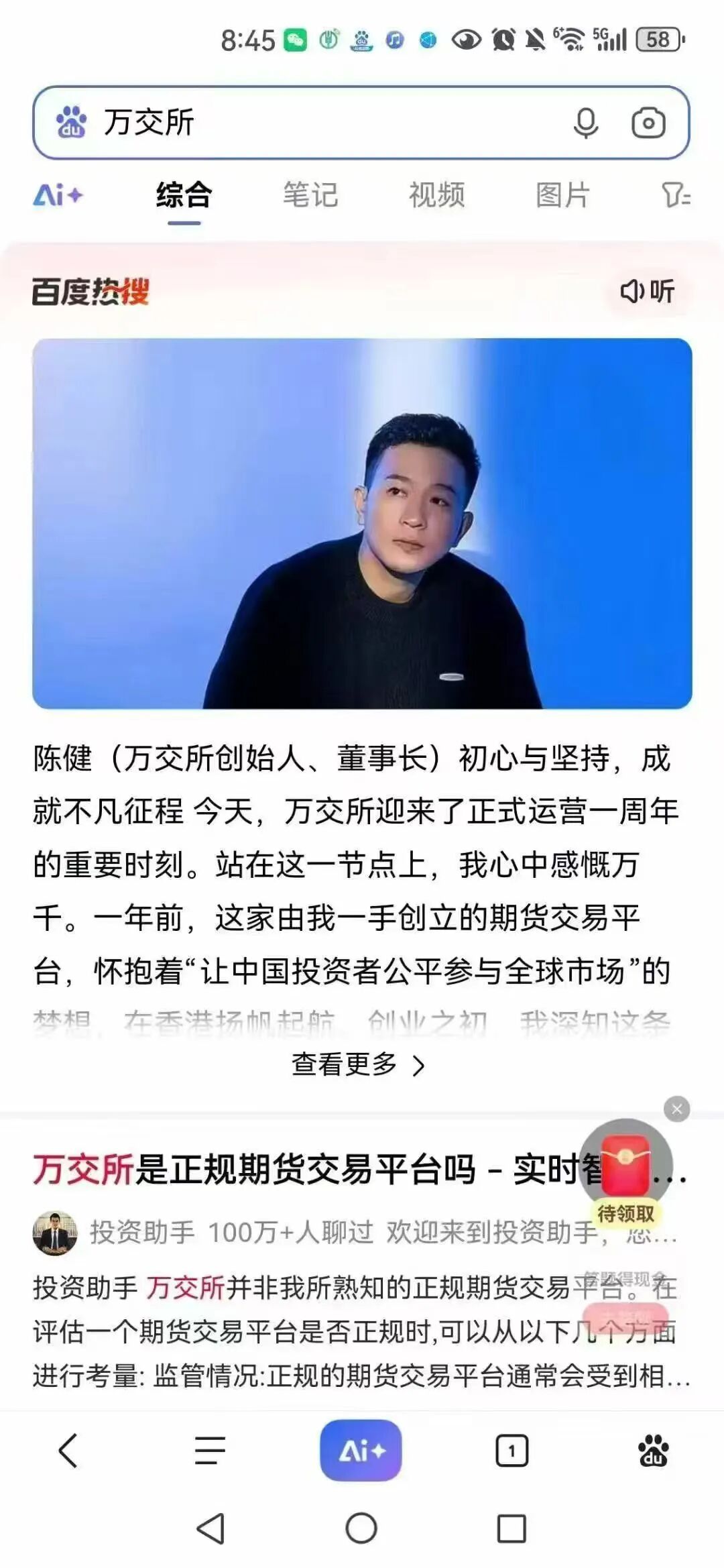Screen dimensions: 724x1568
Task: Tap the 万交所 search box
Action: click(x=302, y=123)
